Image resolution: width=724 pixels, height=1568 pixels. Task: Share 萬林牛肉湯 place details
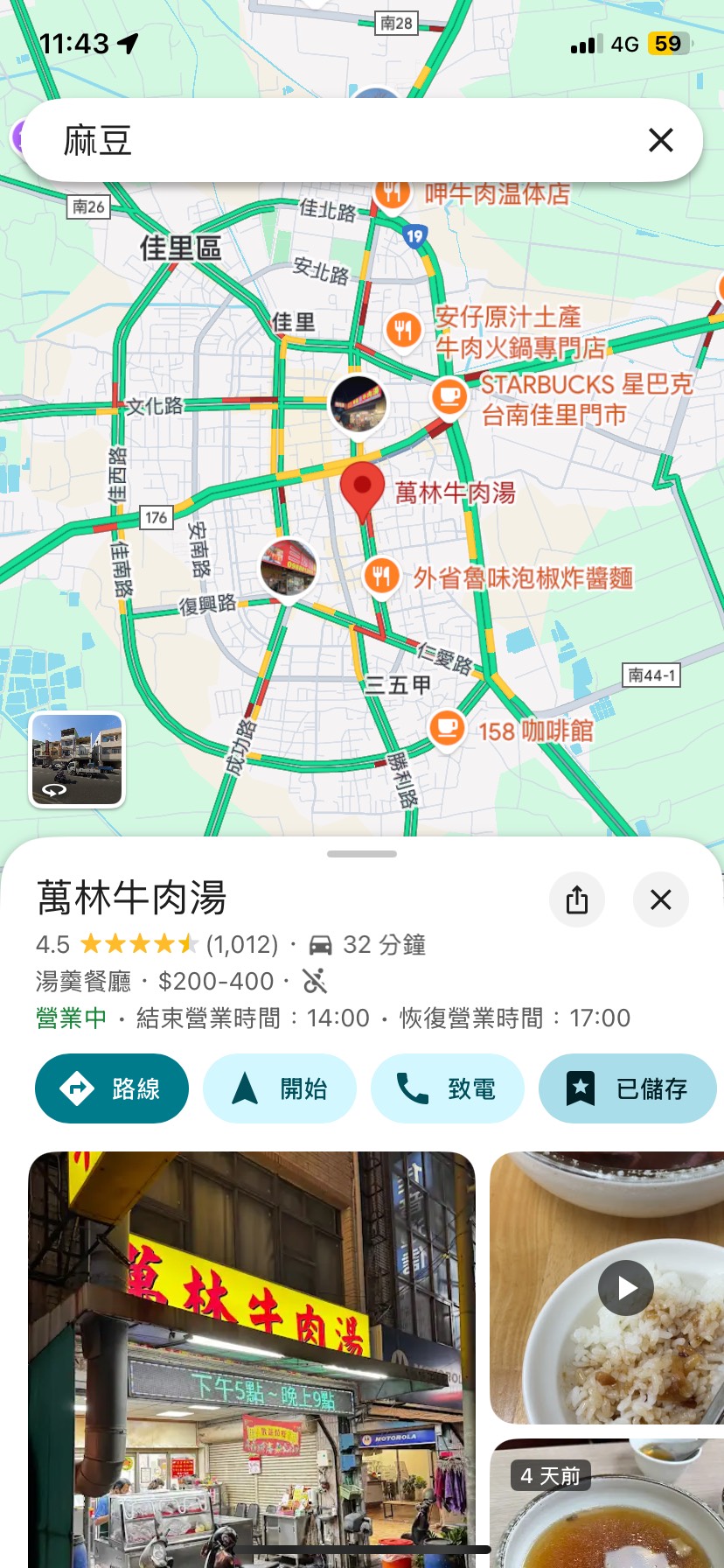point(577,899)
